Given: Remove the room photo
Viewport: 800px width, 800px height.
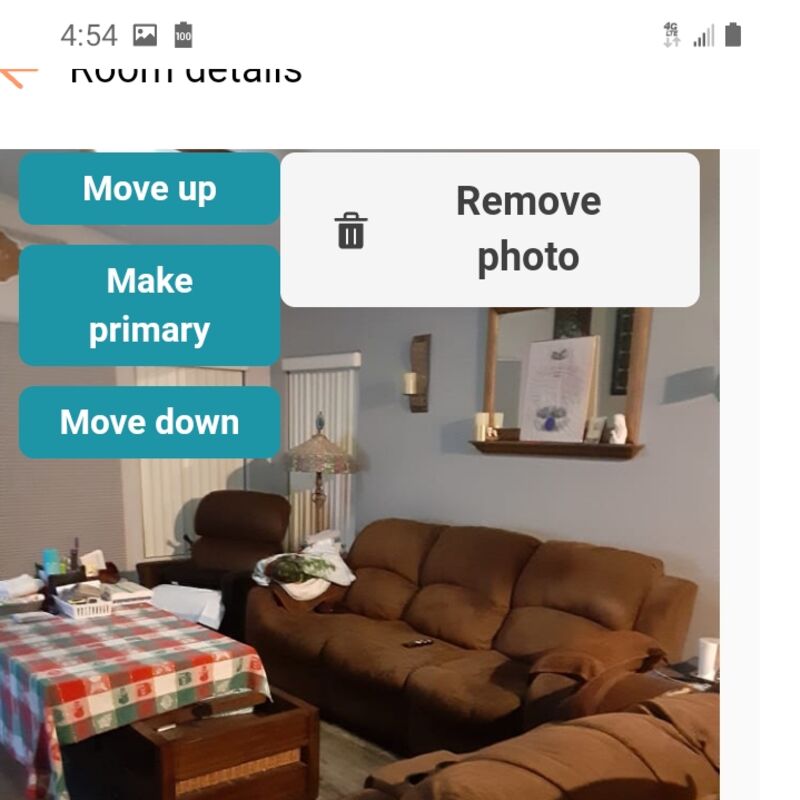Looking at the screenshot, I should [489, 229].
